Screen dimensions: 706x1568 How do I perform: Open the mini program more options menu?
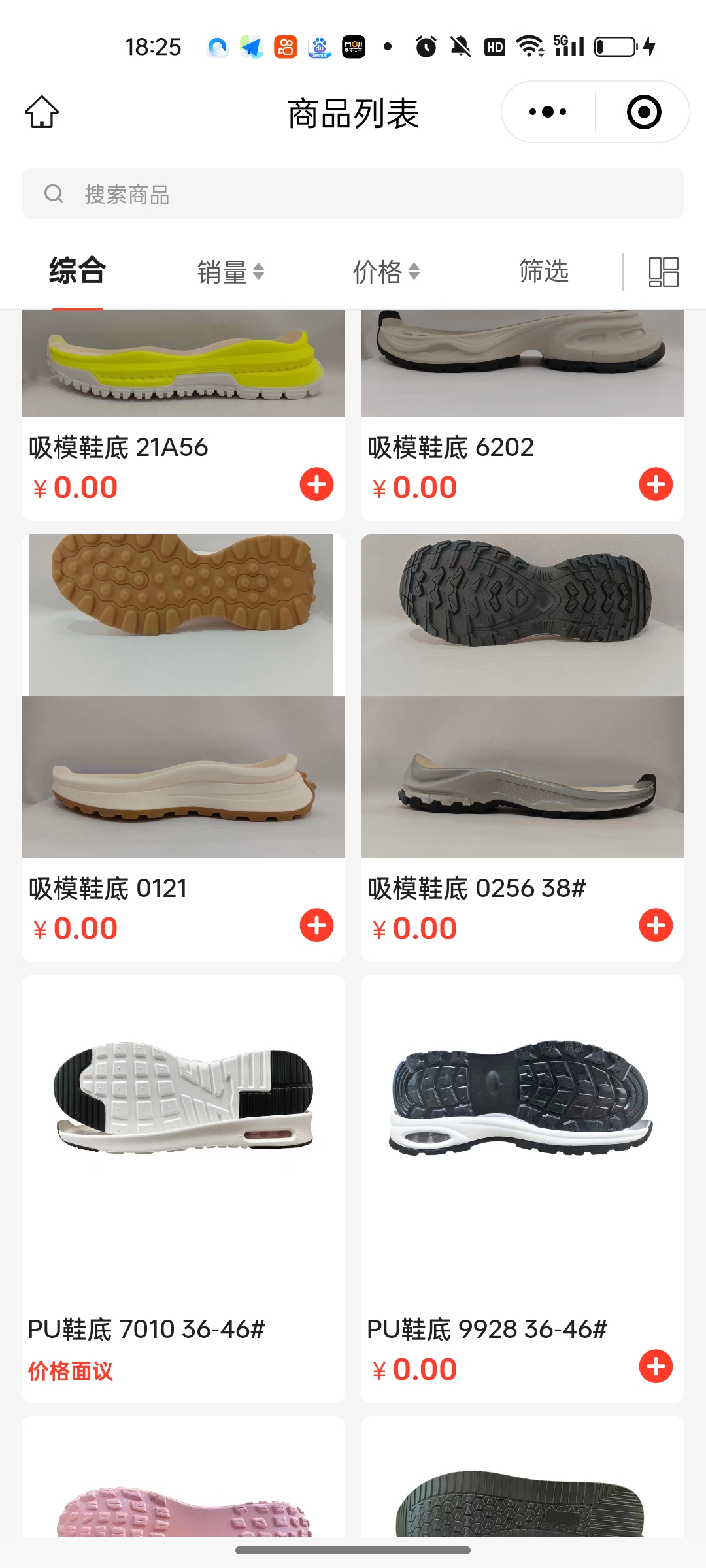pyautogui.click(x=548, y=112)
